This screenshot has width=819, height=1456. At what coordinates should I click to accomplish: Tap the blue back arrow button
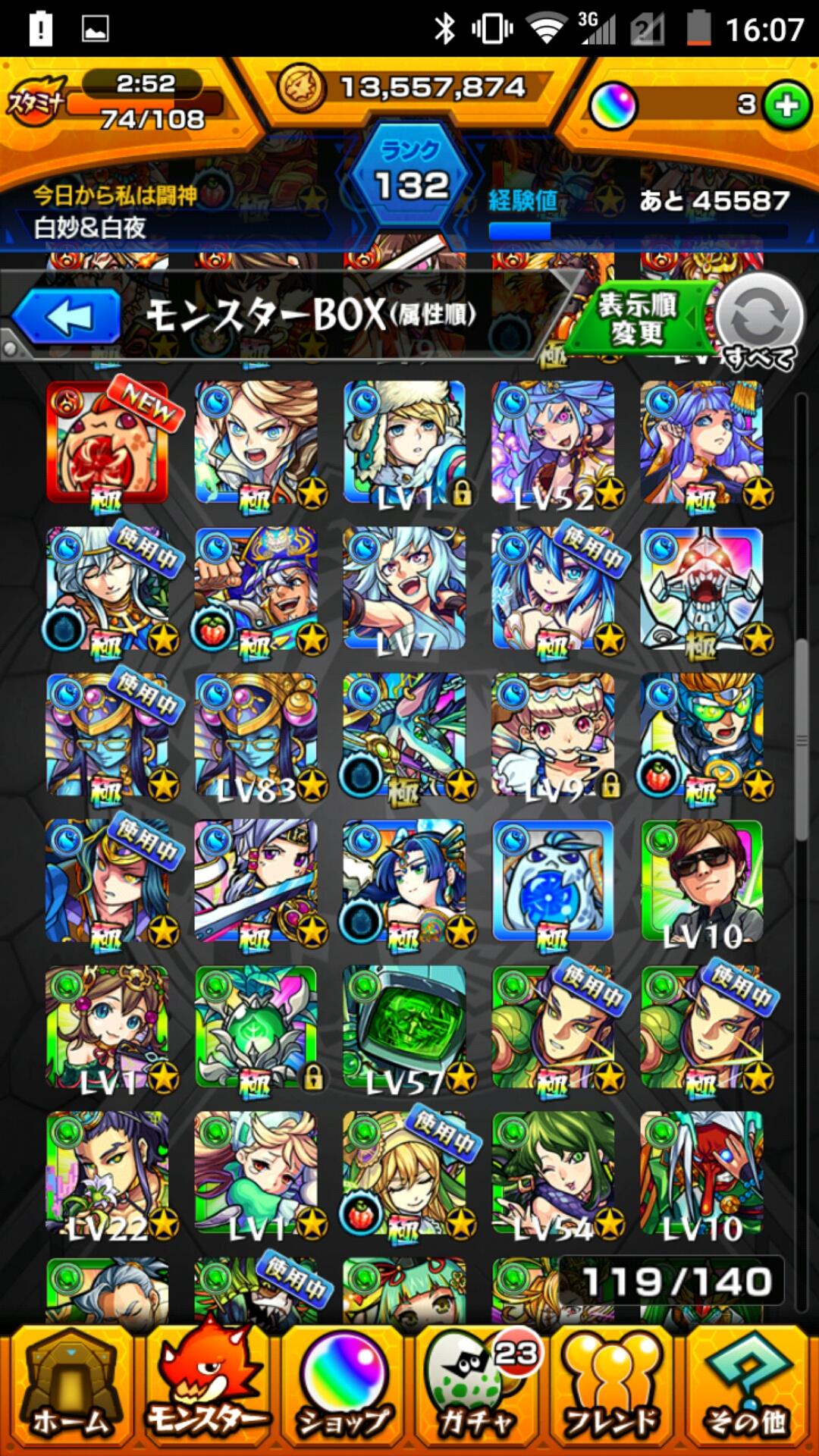[67, 316]
